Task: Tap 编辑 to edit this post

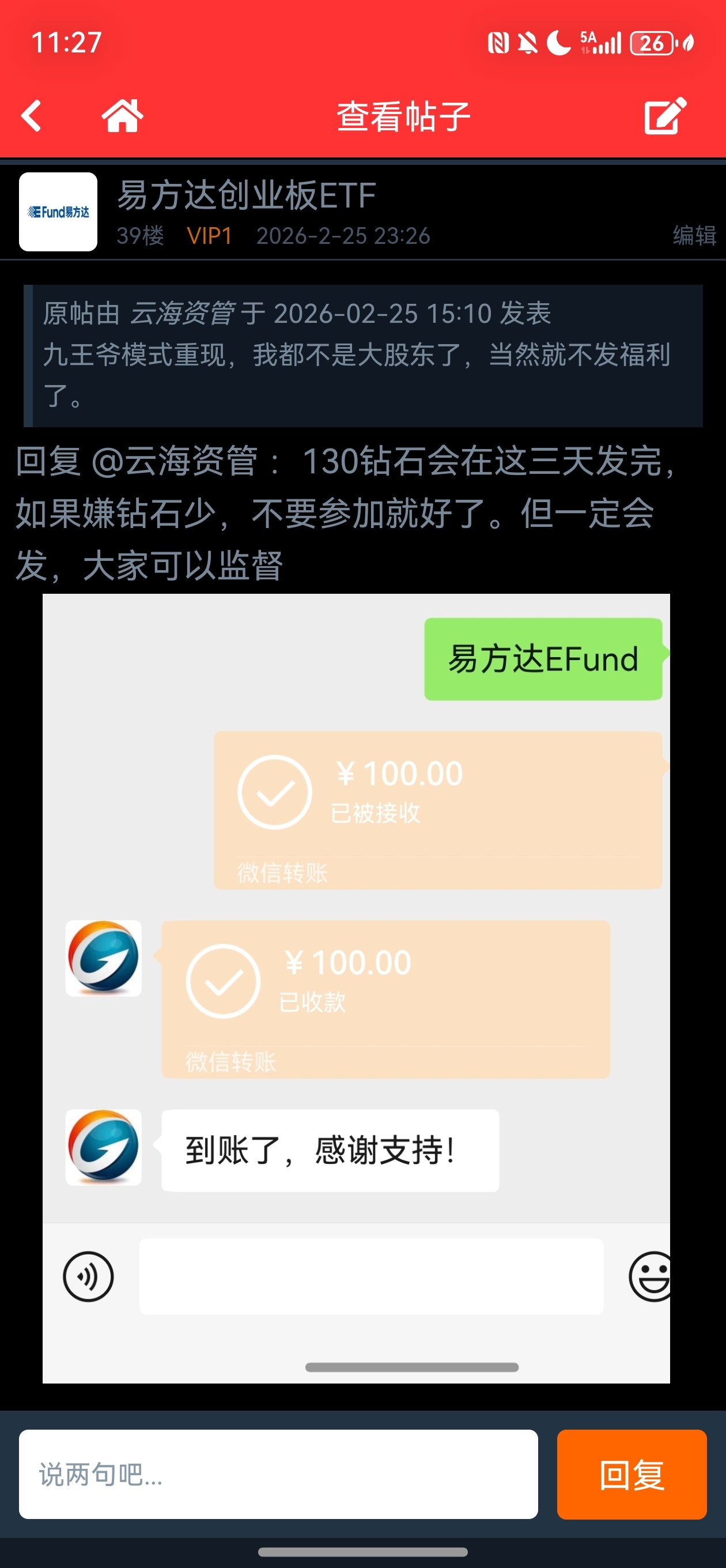Action: point(694,236)
